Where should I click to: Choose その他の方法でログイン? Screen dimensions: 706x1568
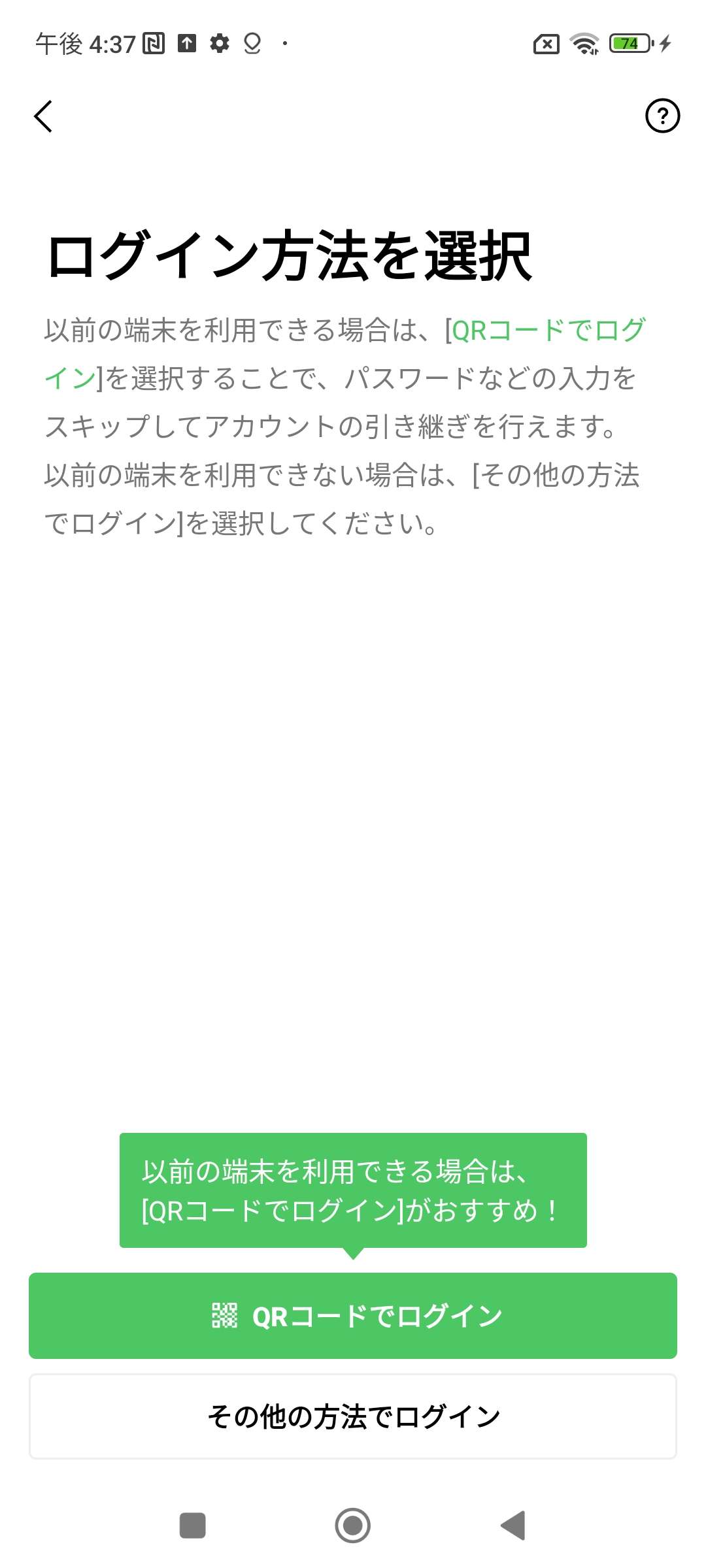point(353,1416)
